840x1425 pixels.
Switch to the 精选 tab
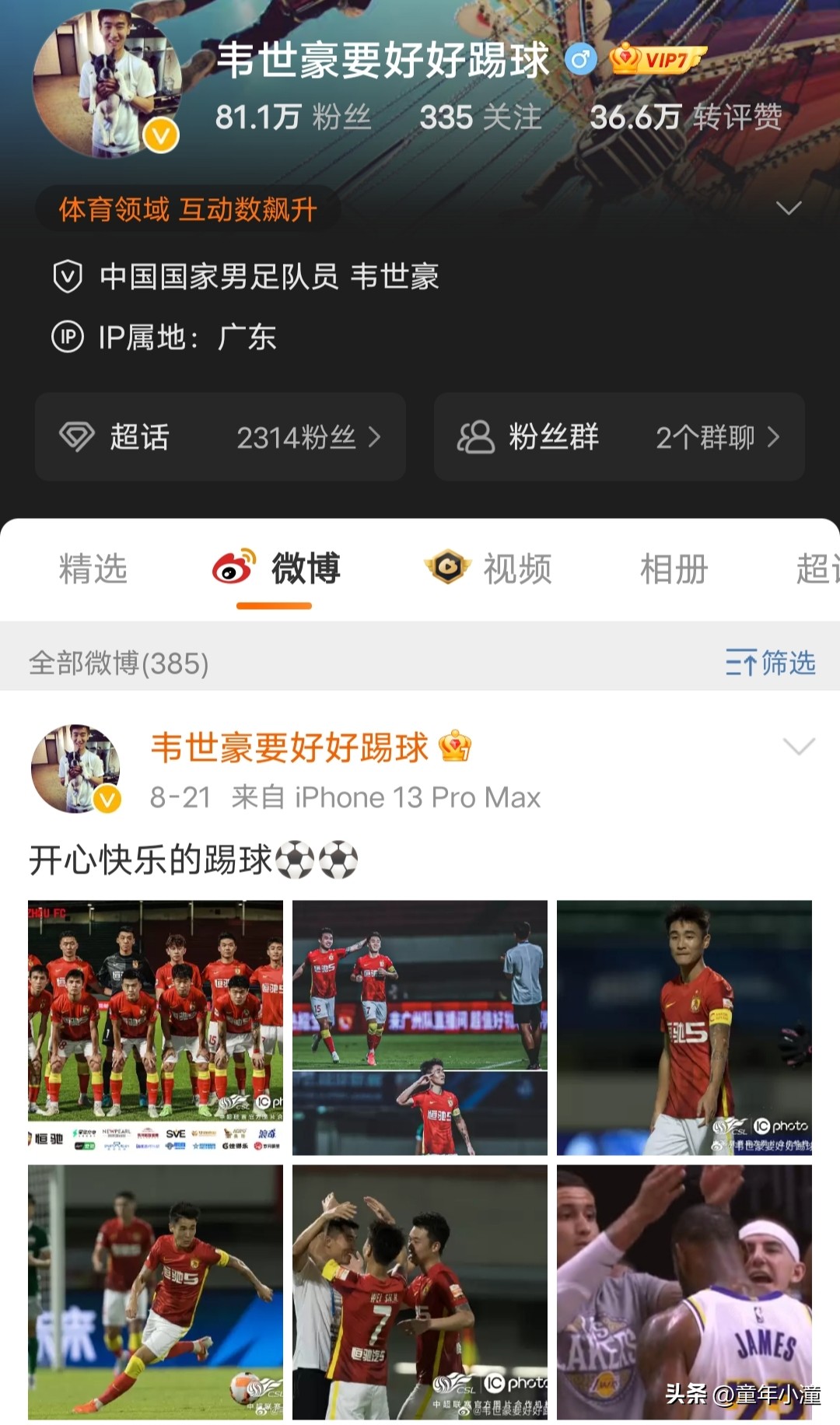(x=92, y=570)
